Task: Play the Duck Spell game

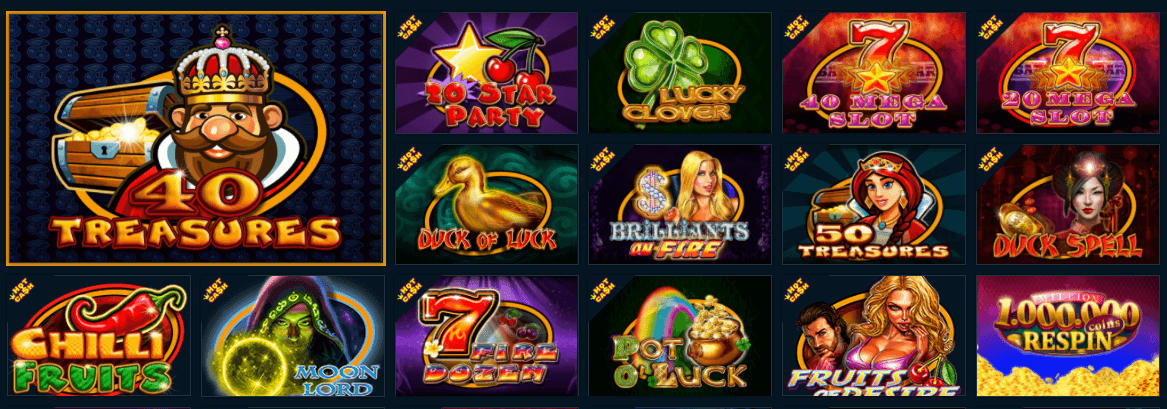Action: coord(1069,204)
